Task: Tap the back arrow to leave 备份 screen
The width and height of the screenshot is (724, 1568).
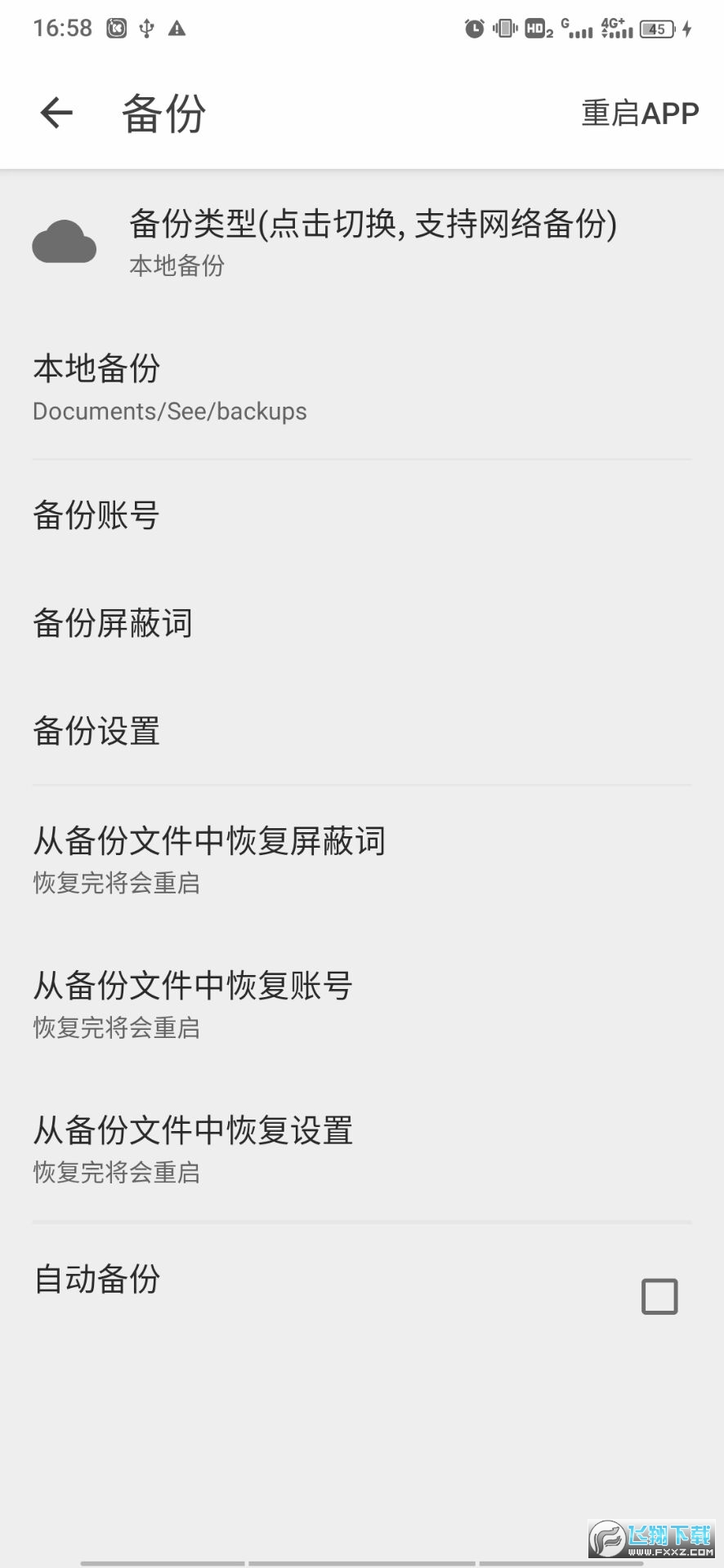Action: click(x=55, y=112)
